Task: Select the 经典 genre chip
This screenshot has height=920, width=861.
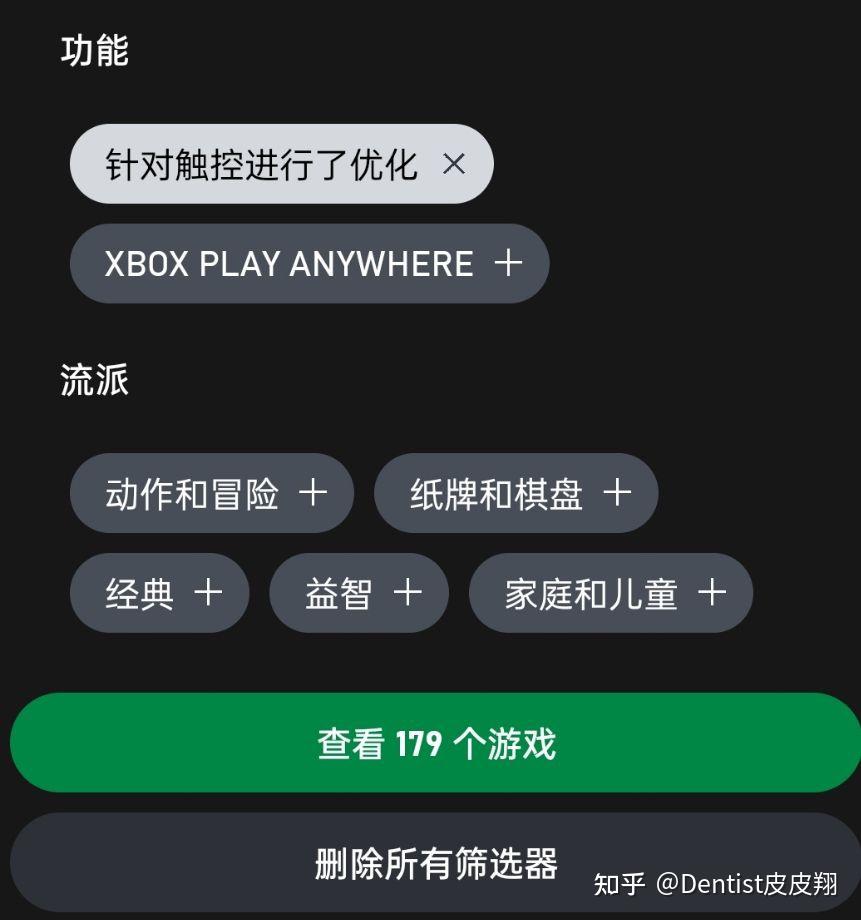Action: (x=159, y=592)
